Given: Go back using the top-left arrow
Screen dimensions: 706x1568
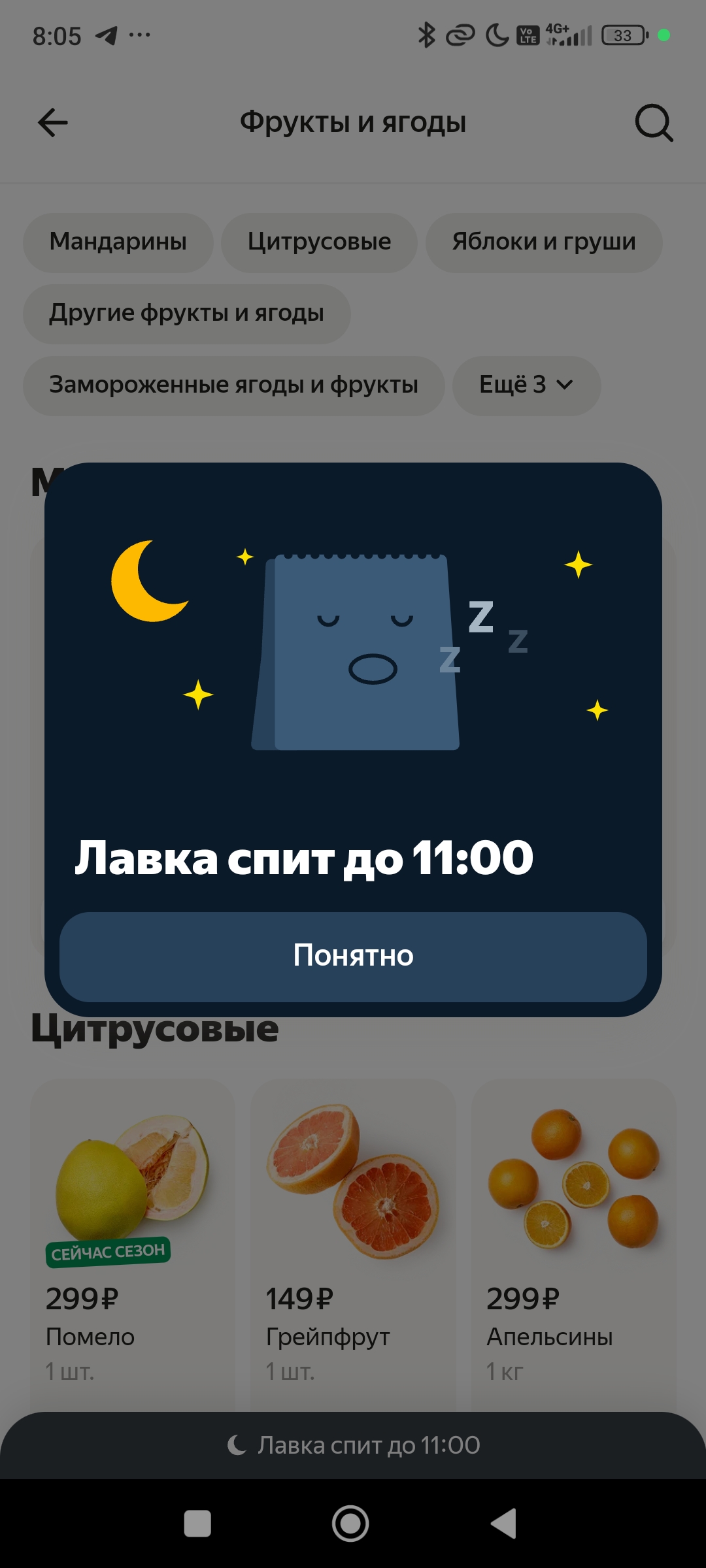Looking at the screenshot, I should point(53,123).
